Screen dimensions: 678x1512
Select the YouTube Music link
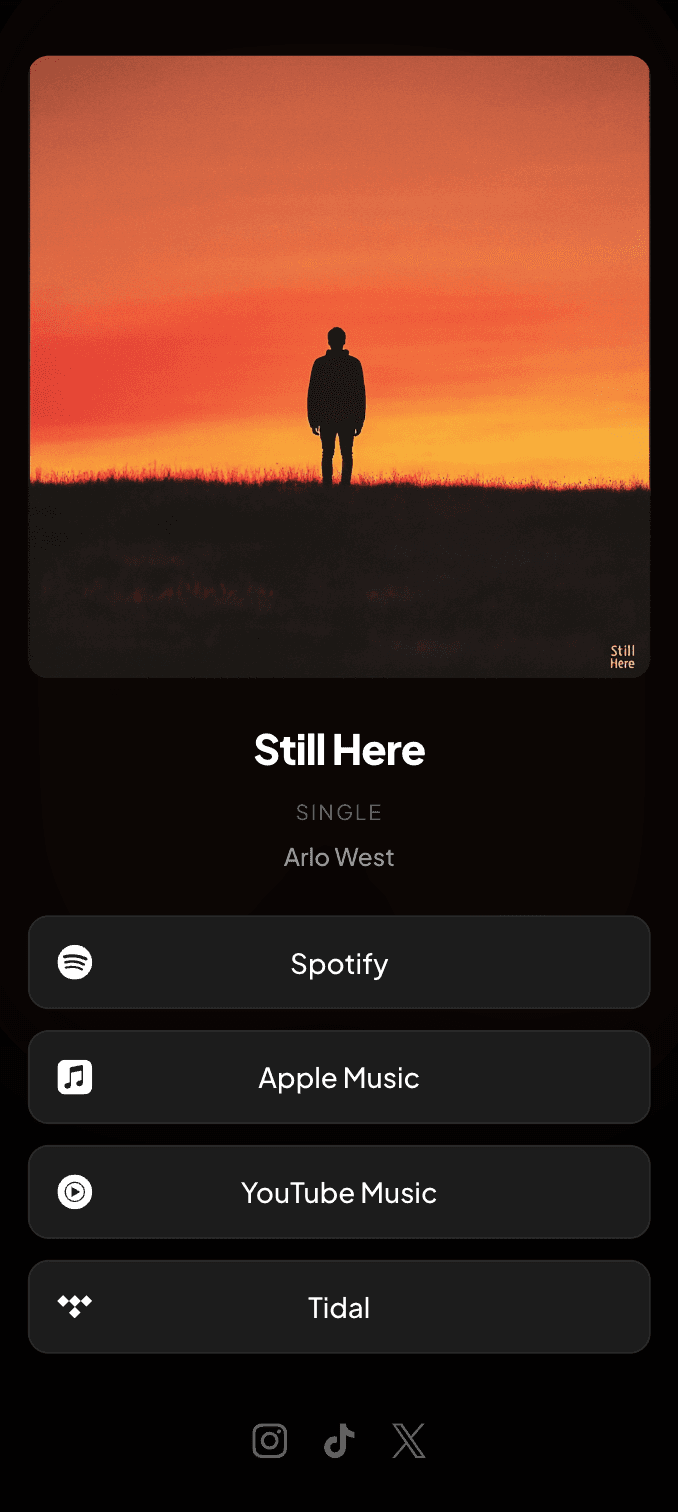tap(339, 1192)
